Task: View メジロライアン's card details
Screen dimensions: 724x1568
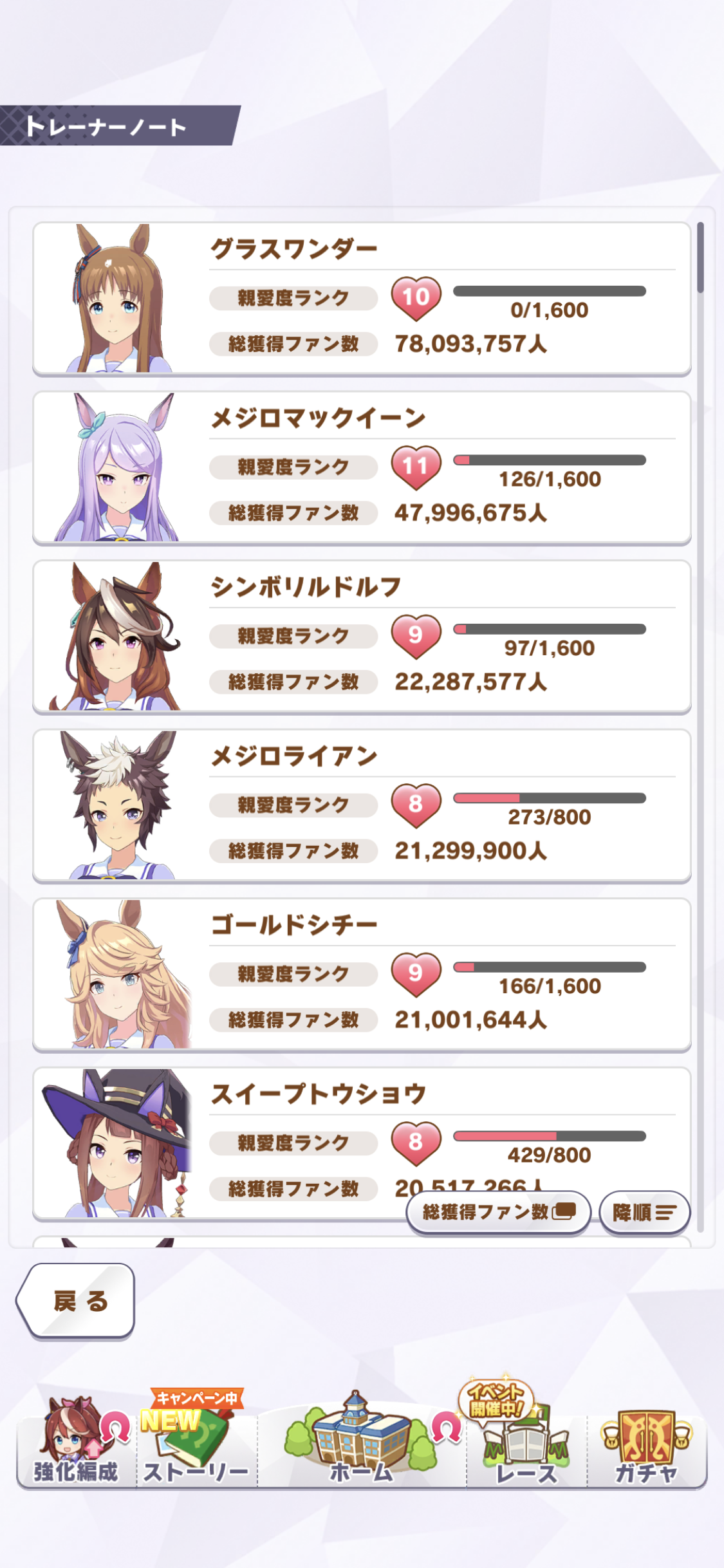Action: pos(362,806)
